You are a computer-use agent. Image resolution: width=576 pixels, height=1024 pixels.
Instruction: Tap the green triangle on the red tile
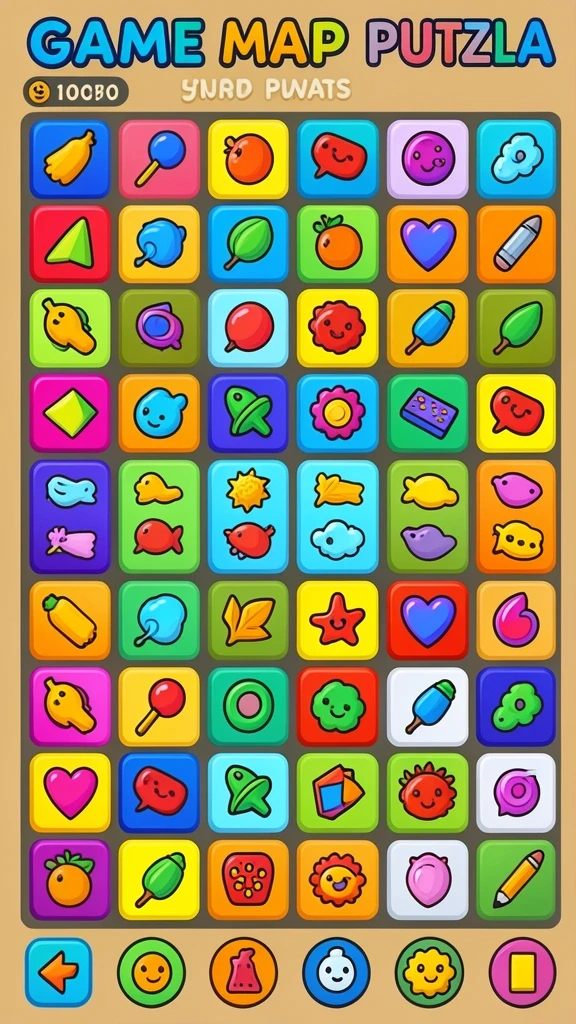point(70,244)
